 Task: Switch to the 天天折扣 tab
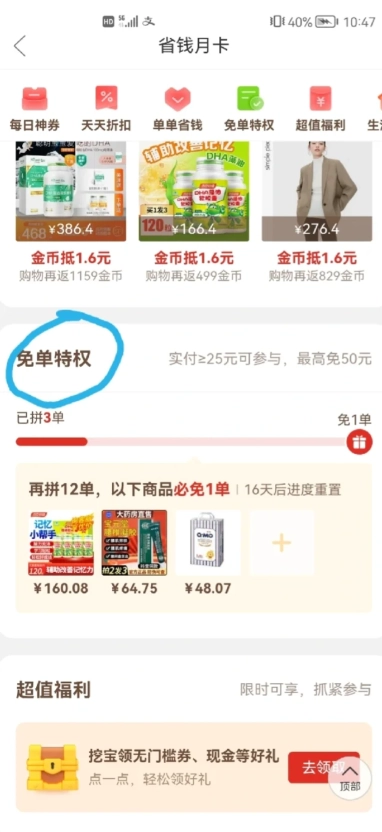106,110
